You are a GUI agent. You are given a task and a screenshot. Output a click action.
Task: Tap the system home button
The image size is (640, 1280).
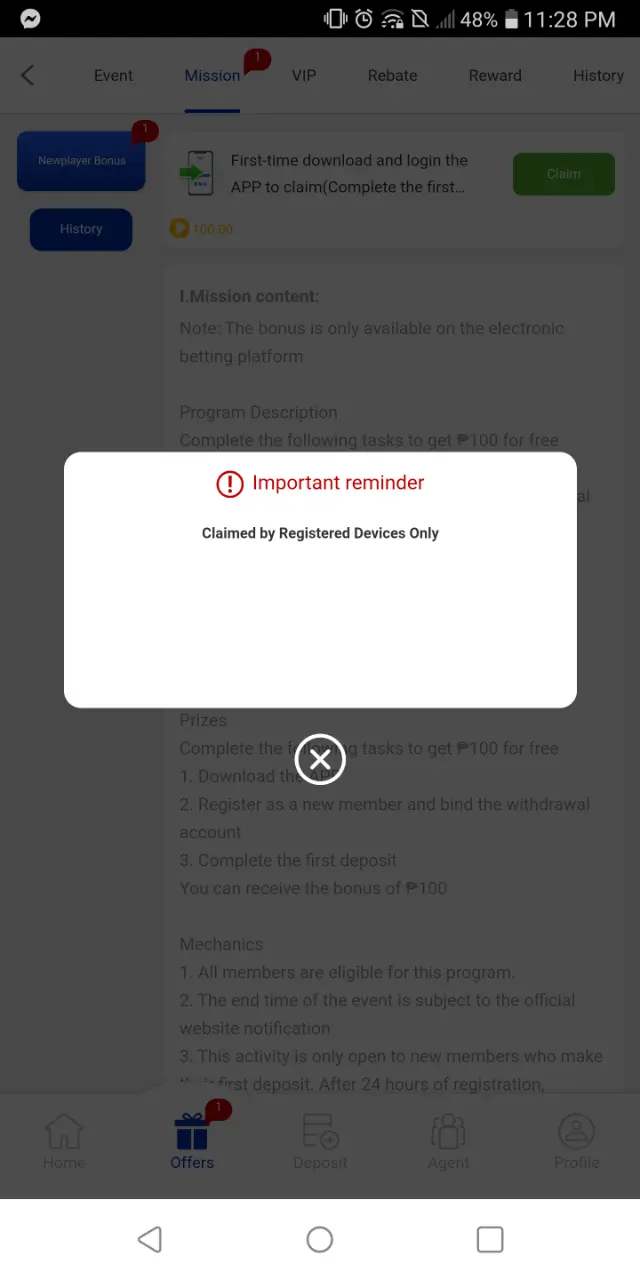point(320,1240)
